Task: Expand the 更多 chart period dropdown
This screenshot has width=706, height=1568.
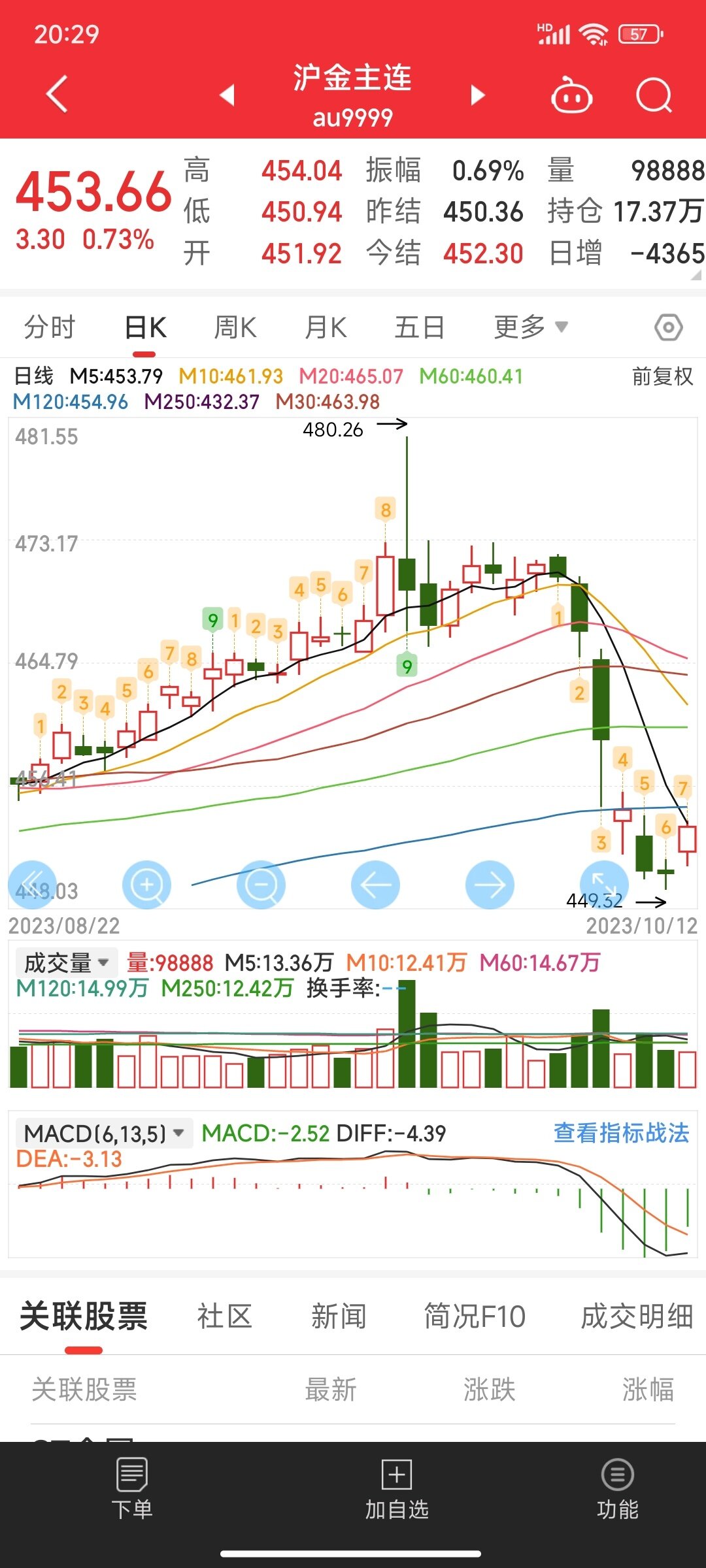Action: (530, 327)
